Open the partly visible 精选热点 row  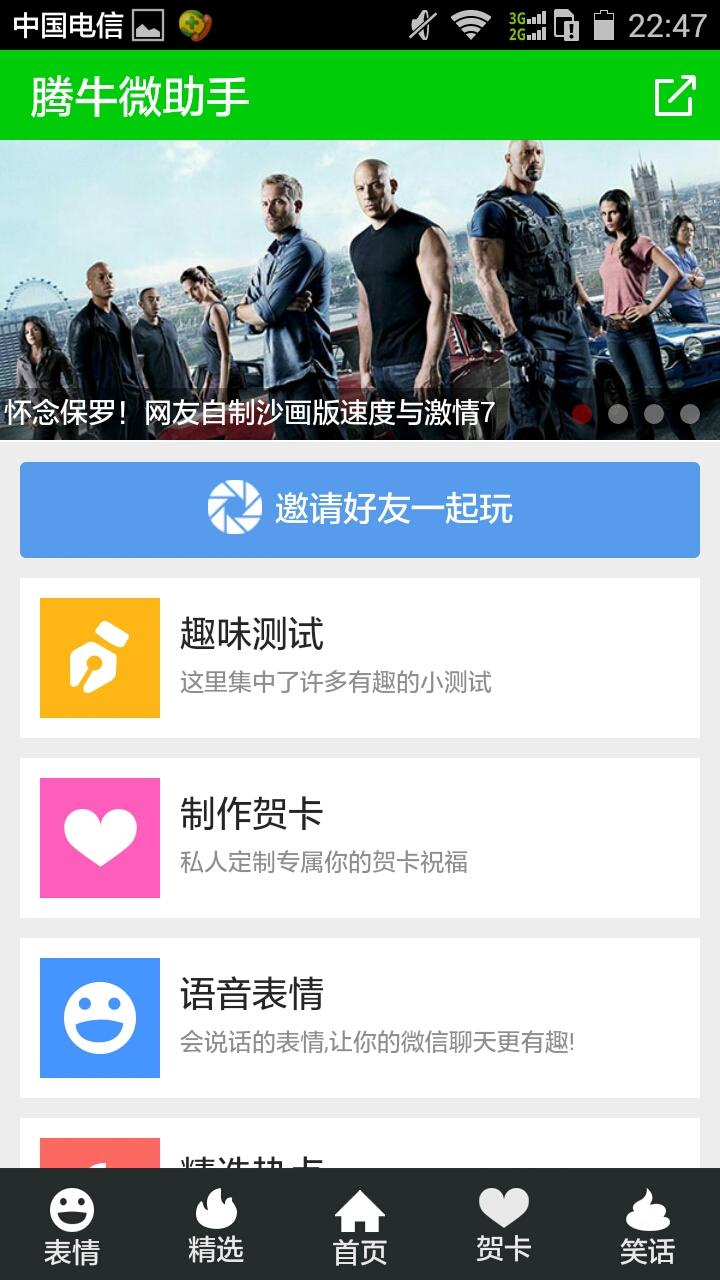pos(360,1148)
